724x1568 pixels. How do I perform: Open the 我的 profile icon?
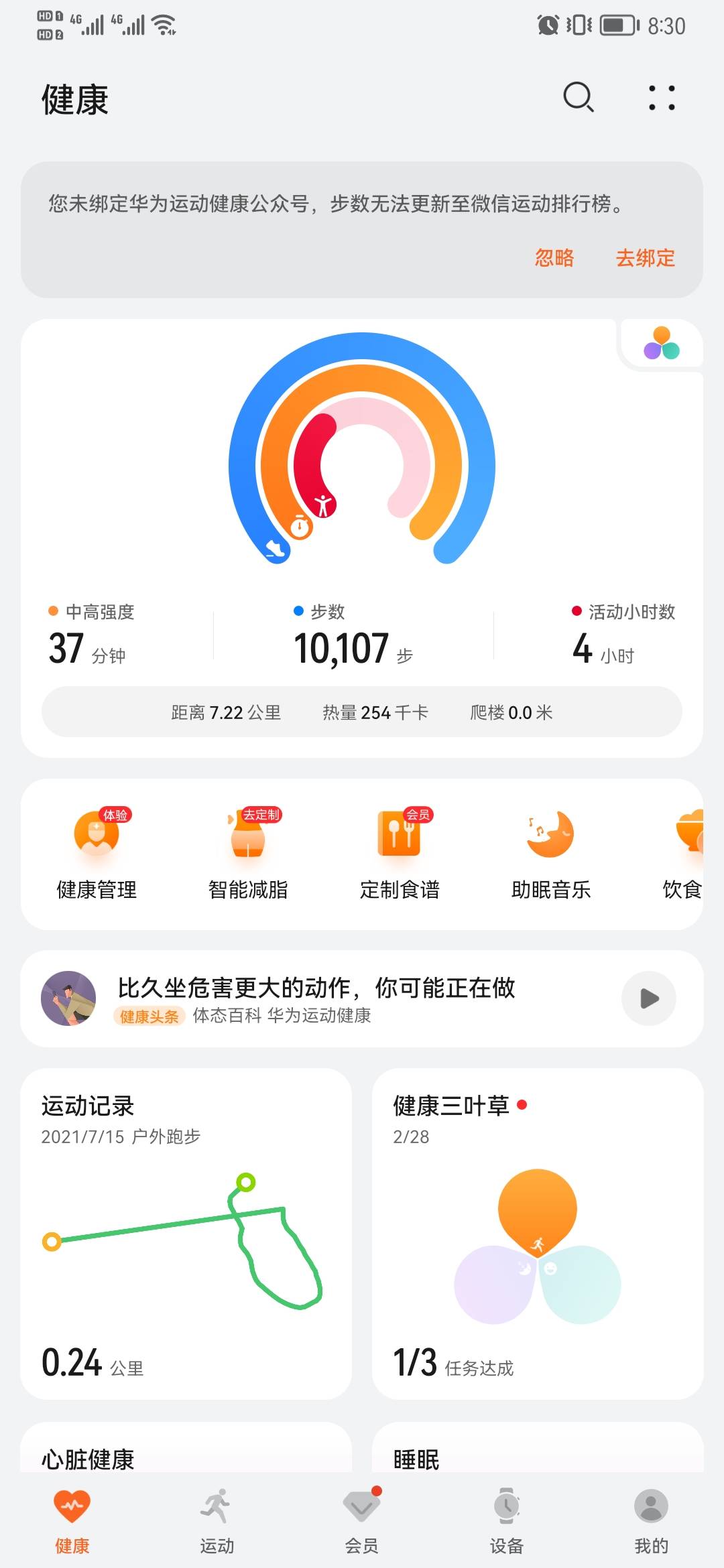(x=651, y=1521)
